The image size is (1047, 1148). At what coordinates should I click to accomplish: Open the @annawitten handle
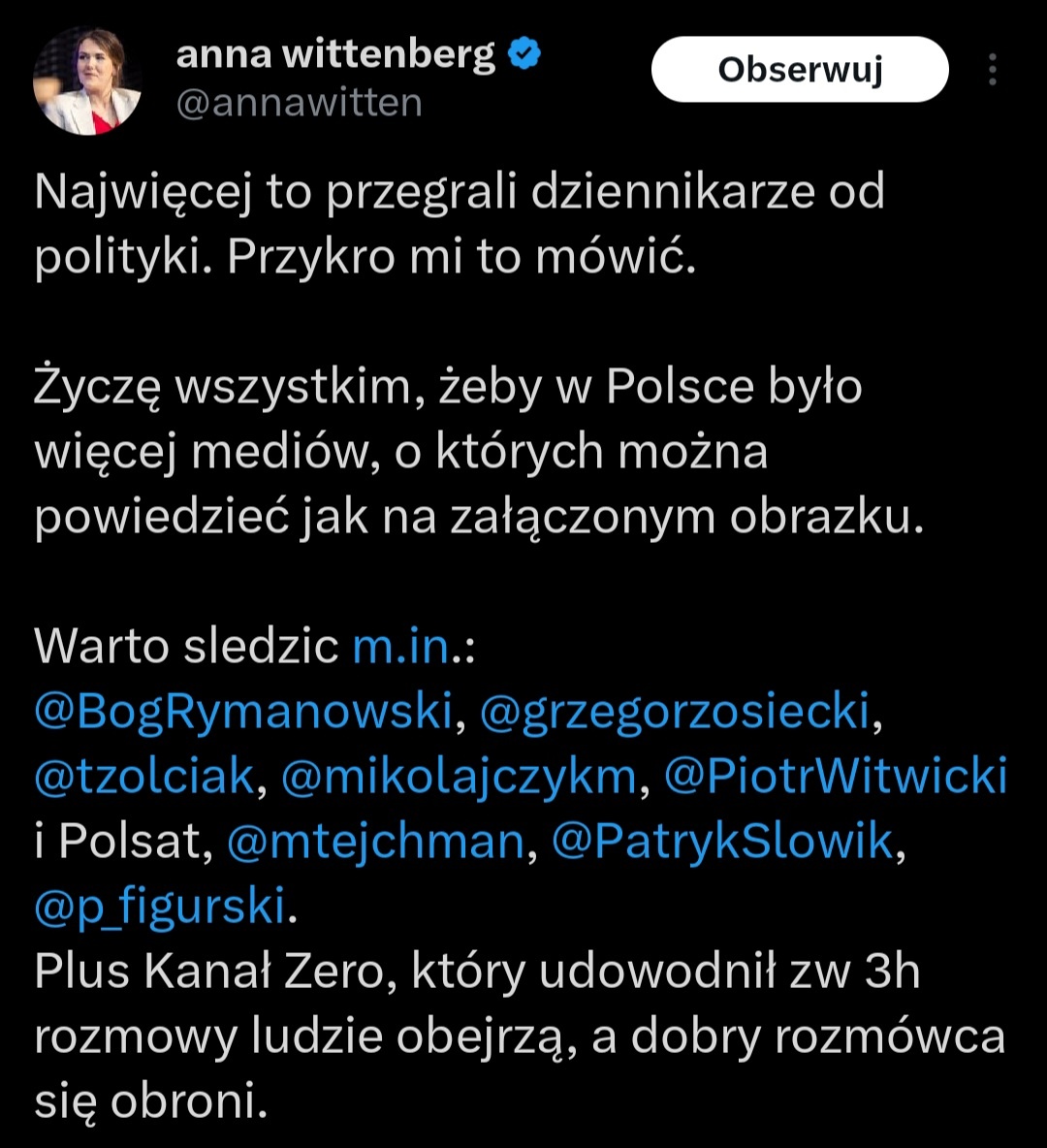[x=299, y=103]
